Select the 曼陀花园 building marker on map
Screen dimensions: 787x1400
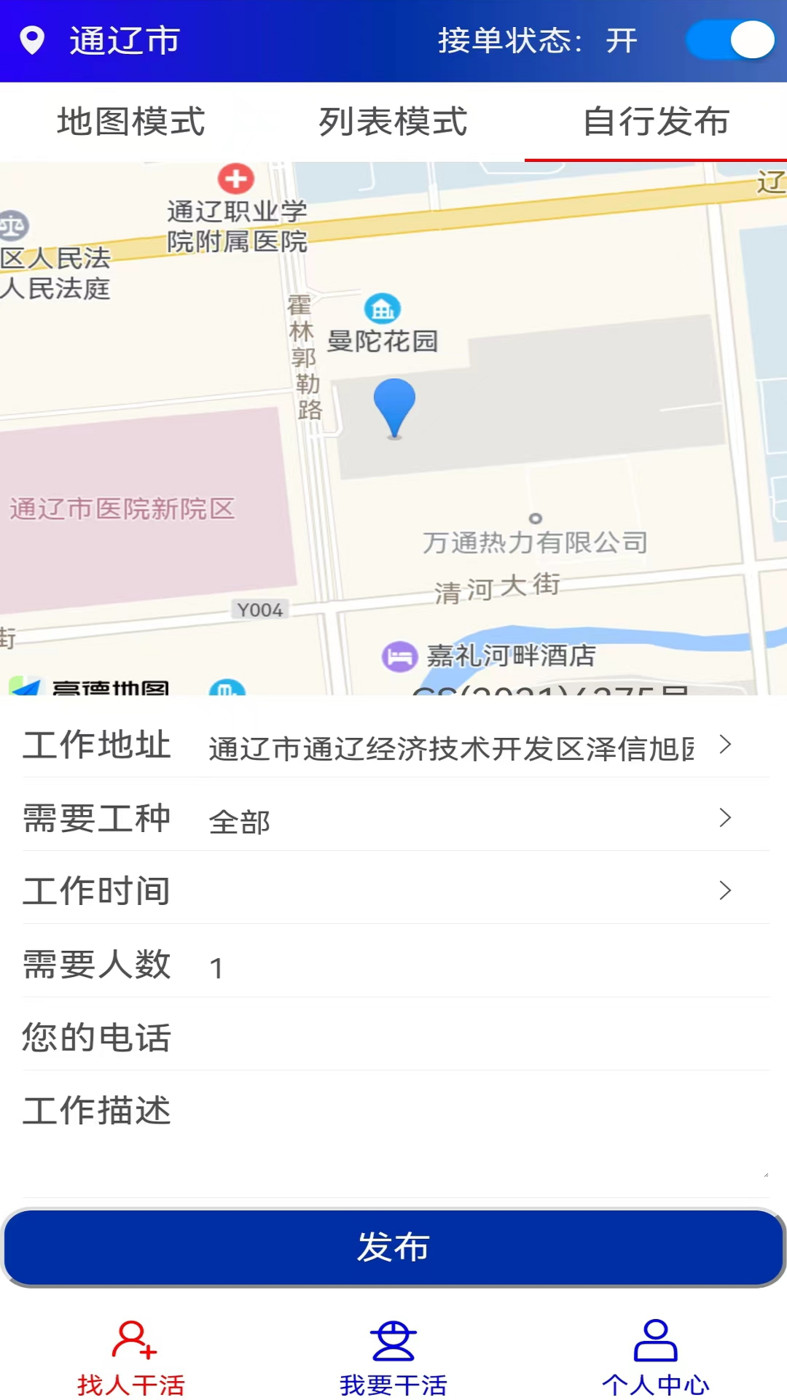click(382, 307)
